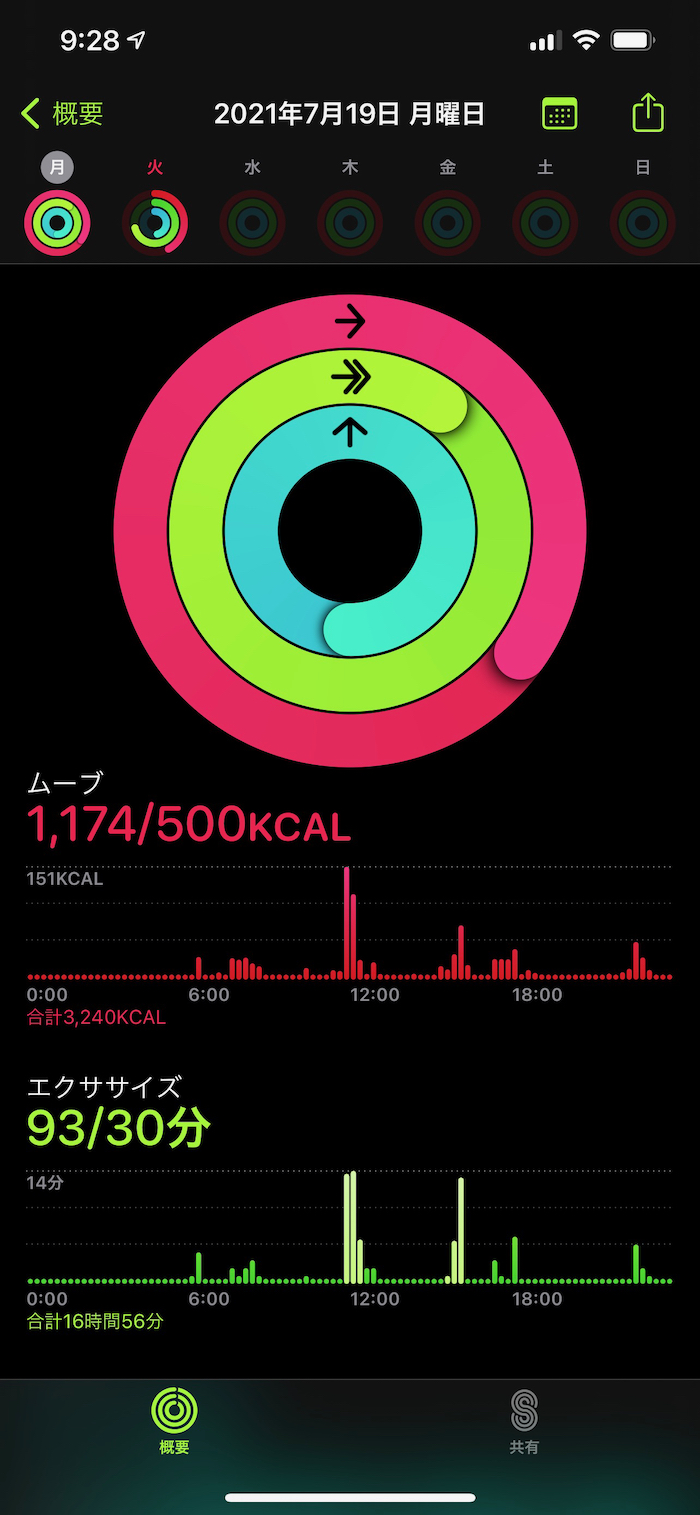The height and width of the screenshot is (1515, 700).
Task: Select Tuesday (火) activity rings
Action: coord(155,222)
